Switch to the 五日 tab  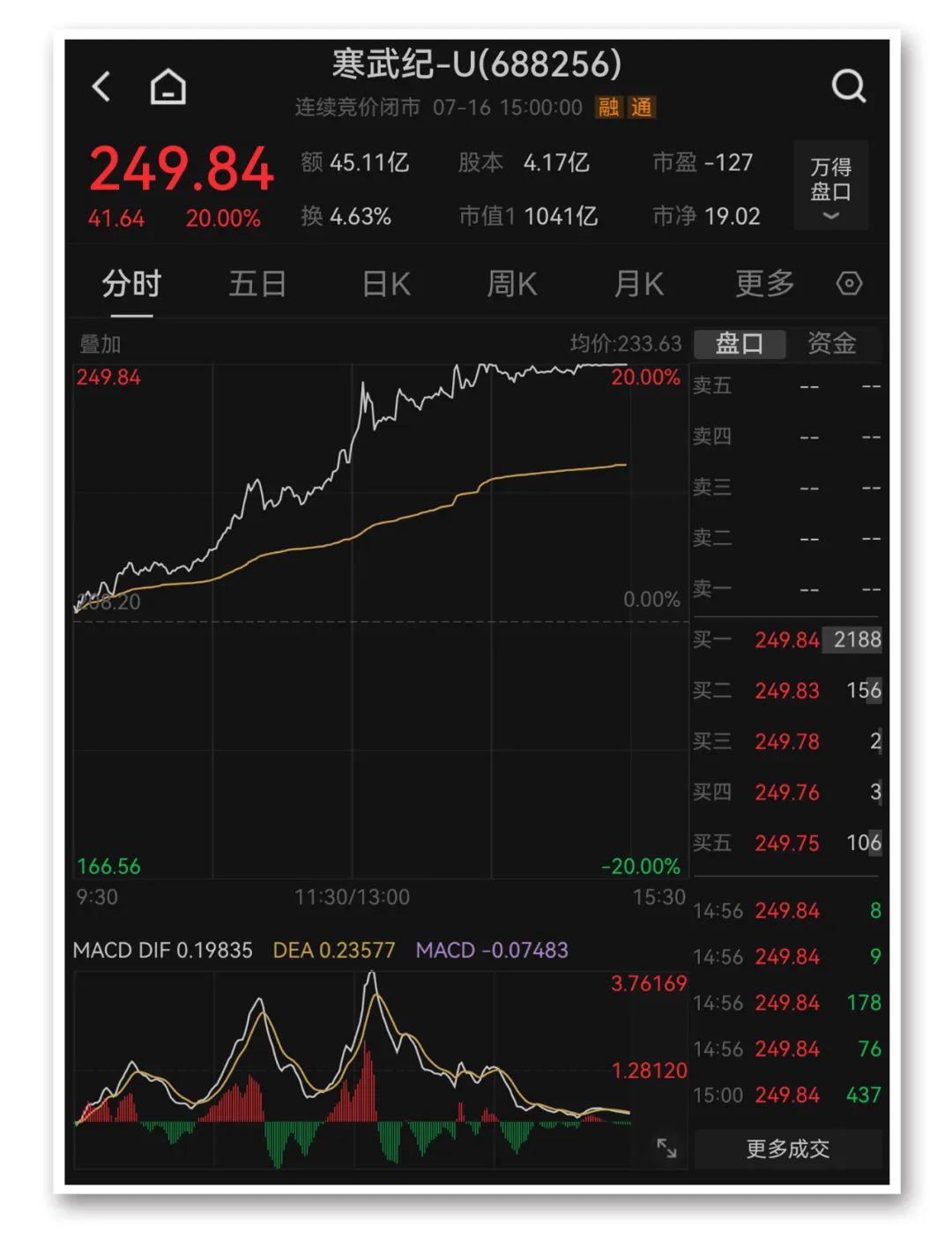point(257,284)
